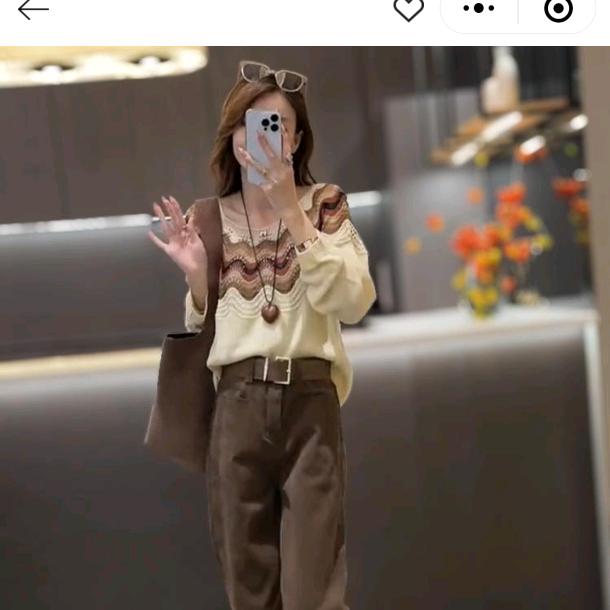Go back using the arrow icon
The image size is (610, 610).
33,9
